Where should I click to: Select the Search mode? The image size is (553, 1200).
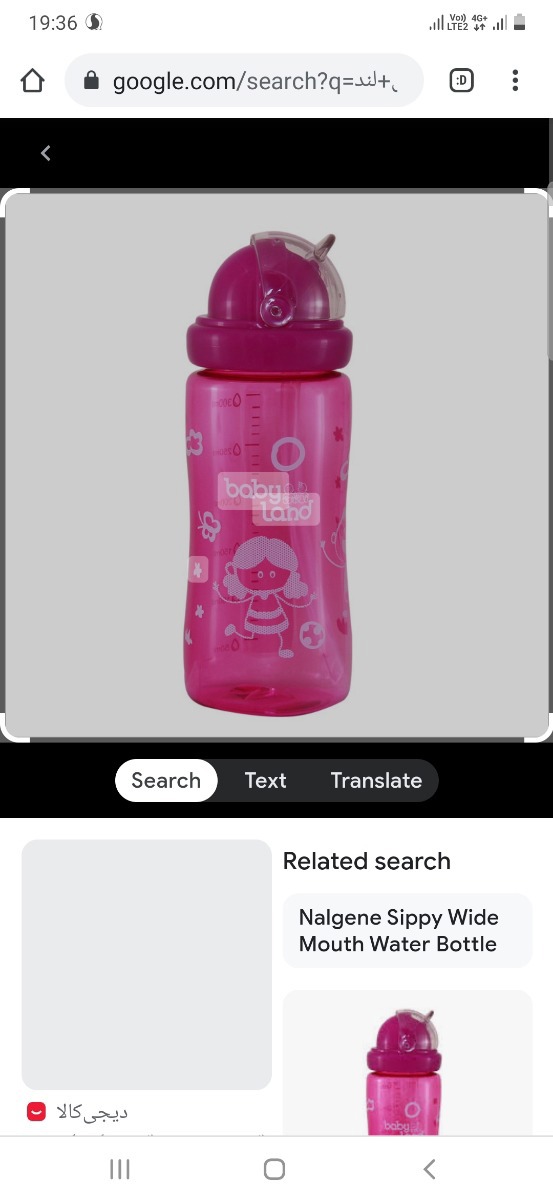(166, 780)
